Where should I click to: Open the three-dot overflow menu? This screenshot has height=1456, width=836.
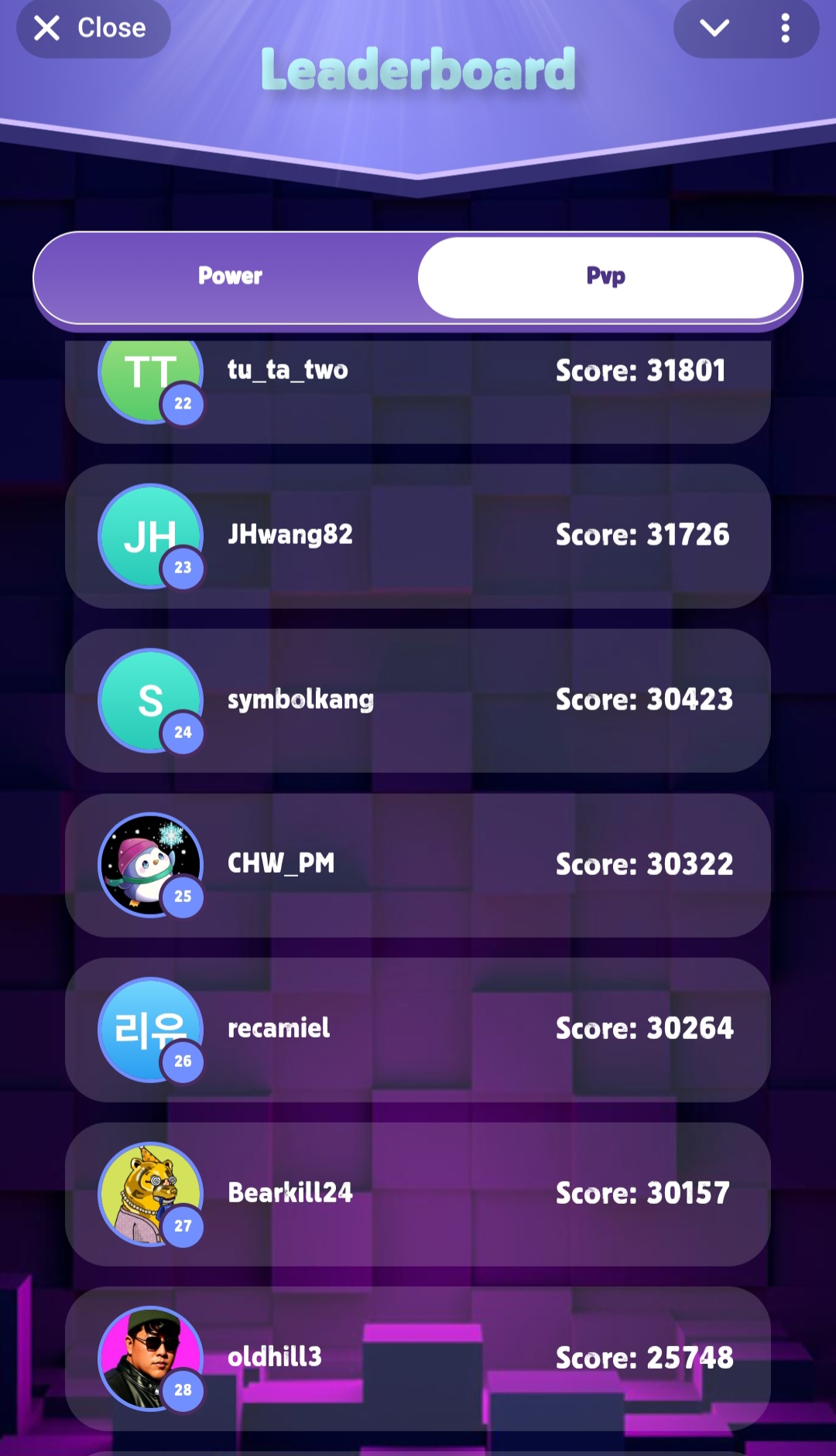coord(785,29)
